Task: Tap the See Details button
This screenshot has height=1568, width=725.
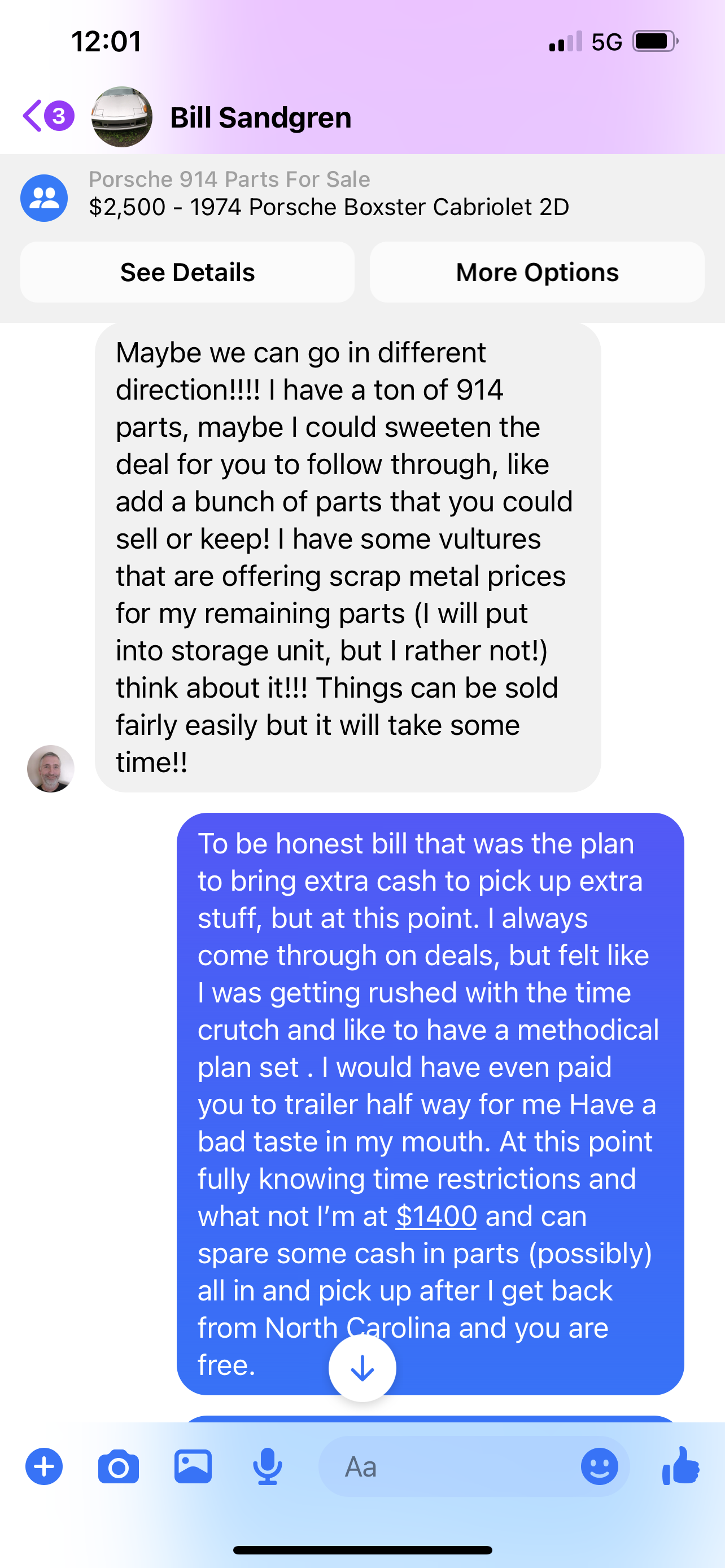Action: [x=187, y=272]
